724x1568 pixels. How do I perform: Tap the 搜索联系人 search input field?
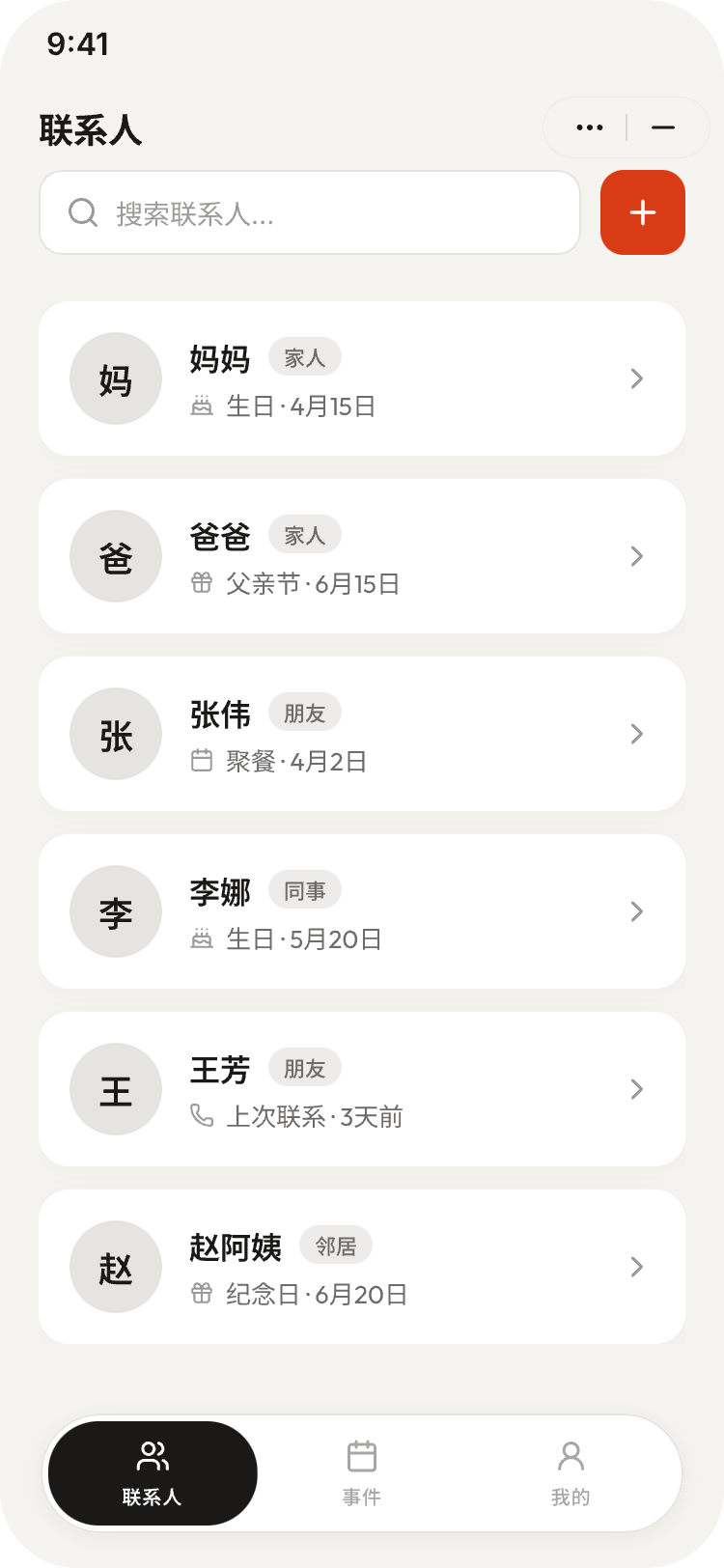(x=309, y=212)
